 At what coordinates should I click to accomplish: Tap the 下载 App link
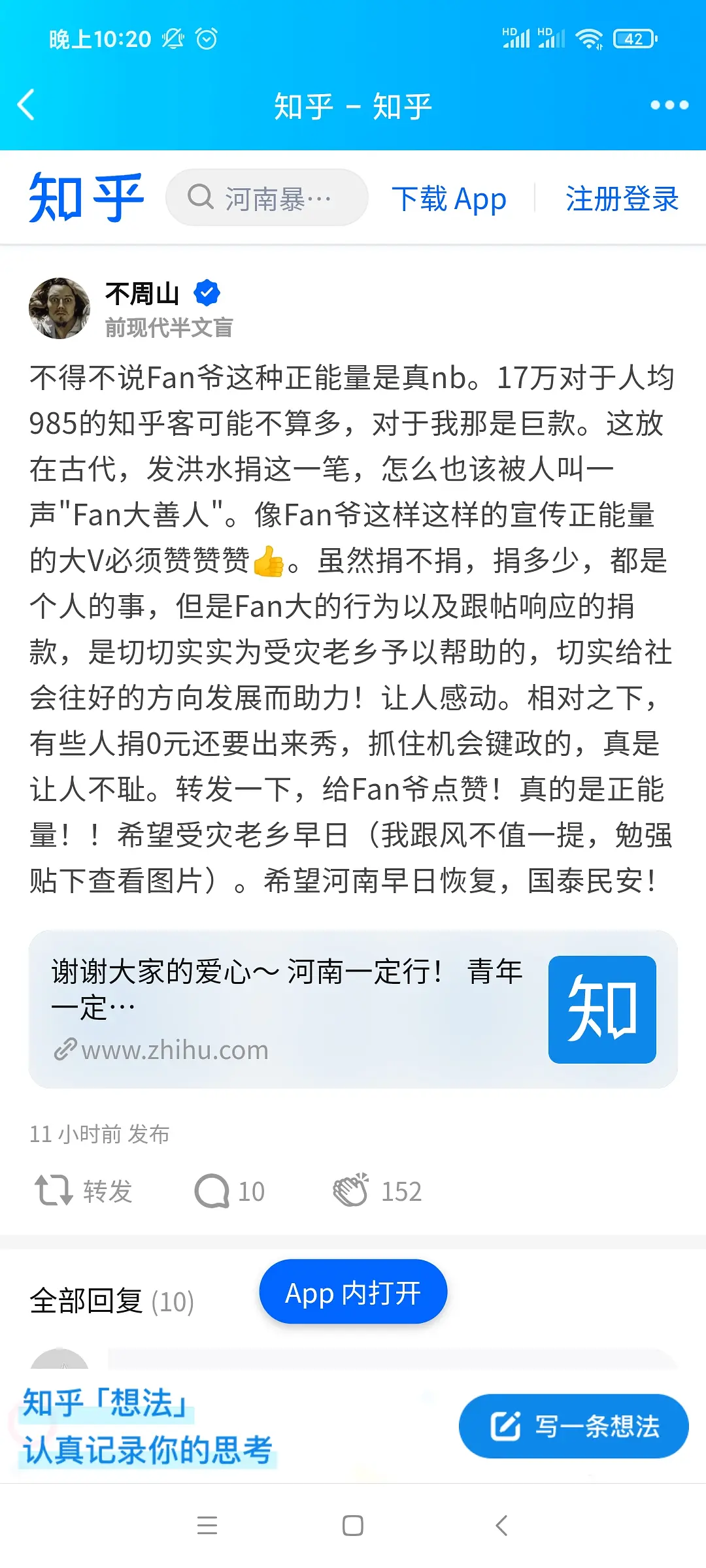449,199
